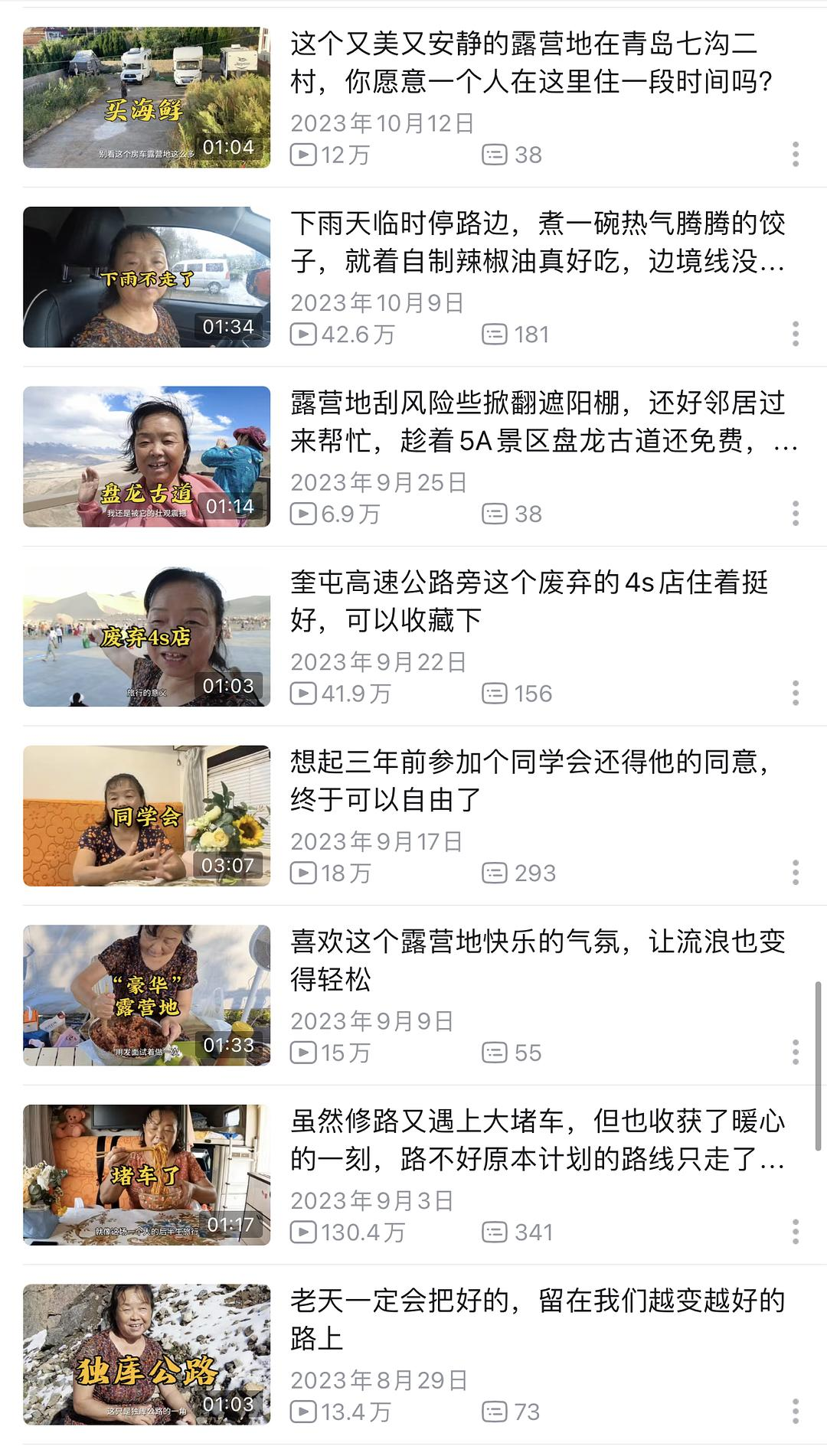Open the video titled 下雨天临时停路边，煮一碗热气腾腾的饺子

tap(536, 242)
